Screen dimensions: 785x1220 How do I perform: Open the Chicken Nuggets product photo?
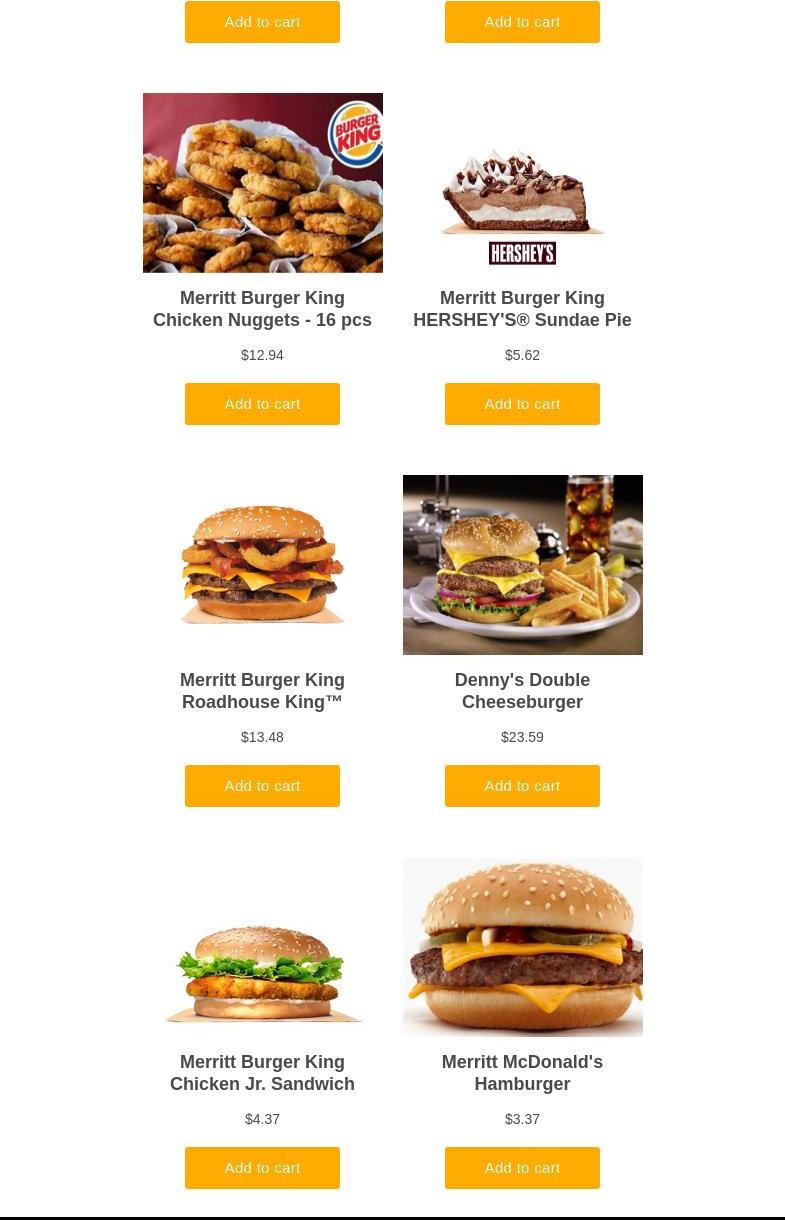tap(262, 183)
